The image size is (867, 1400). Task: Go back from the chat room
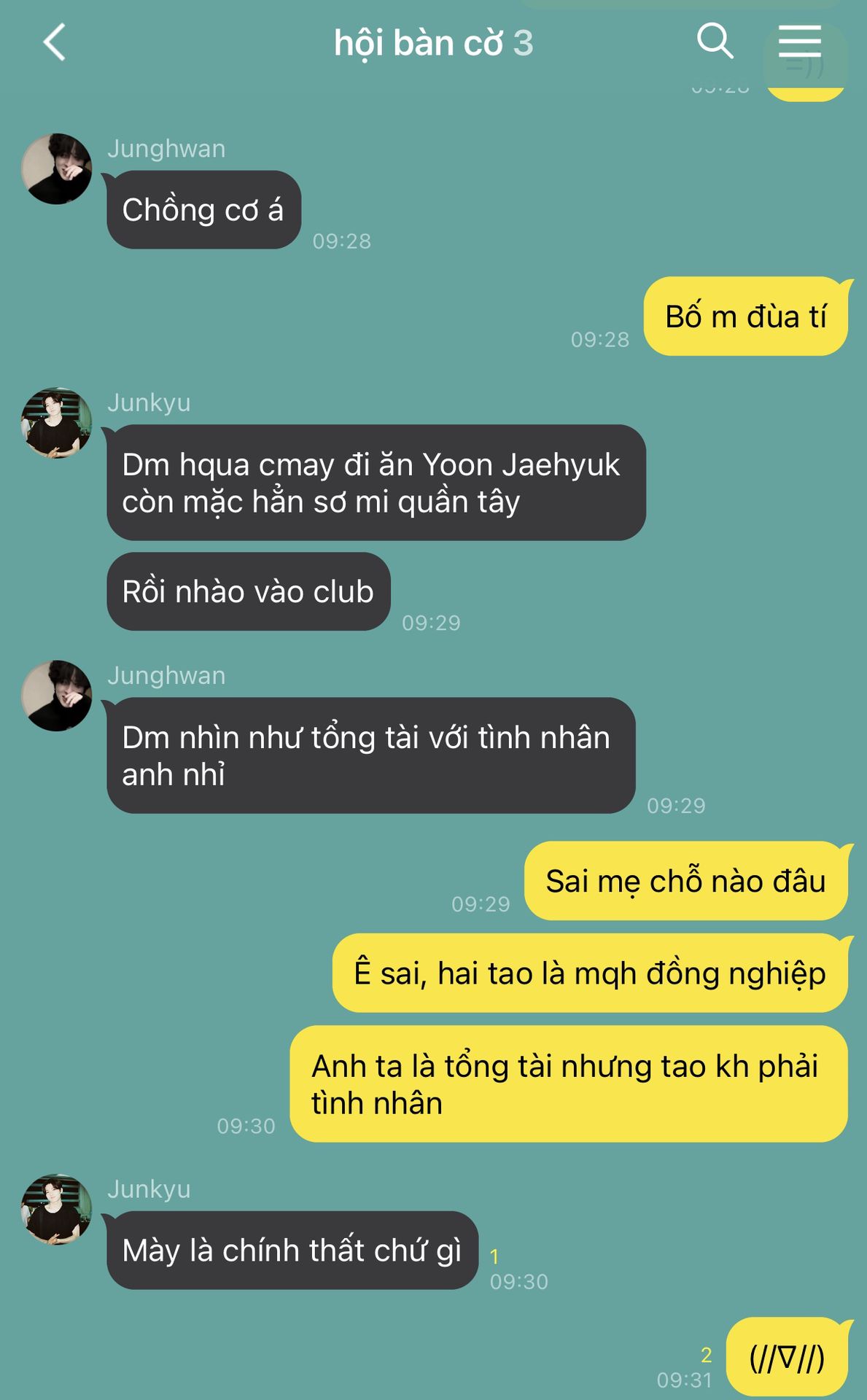pyautogui.click(x=55, y=42)
